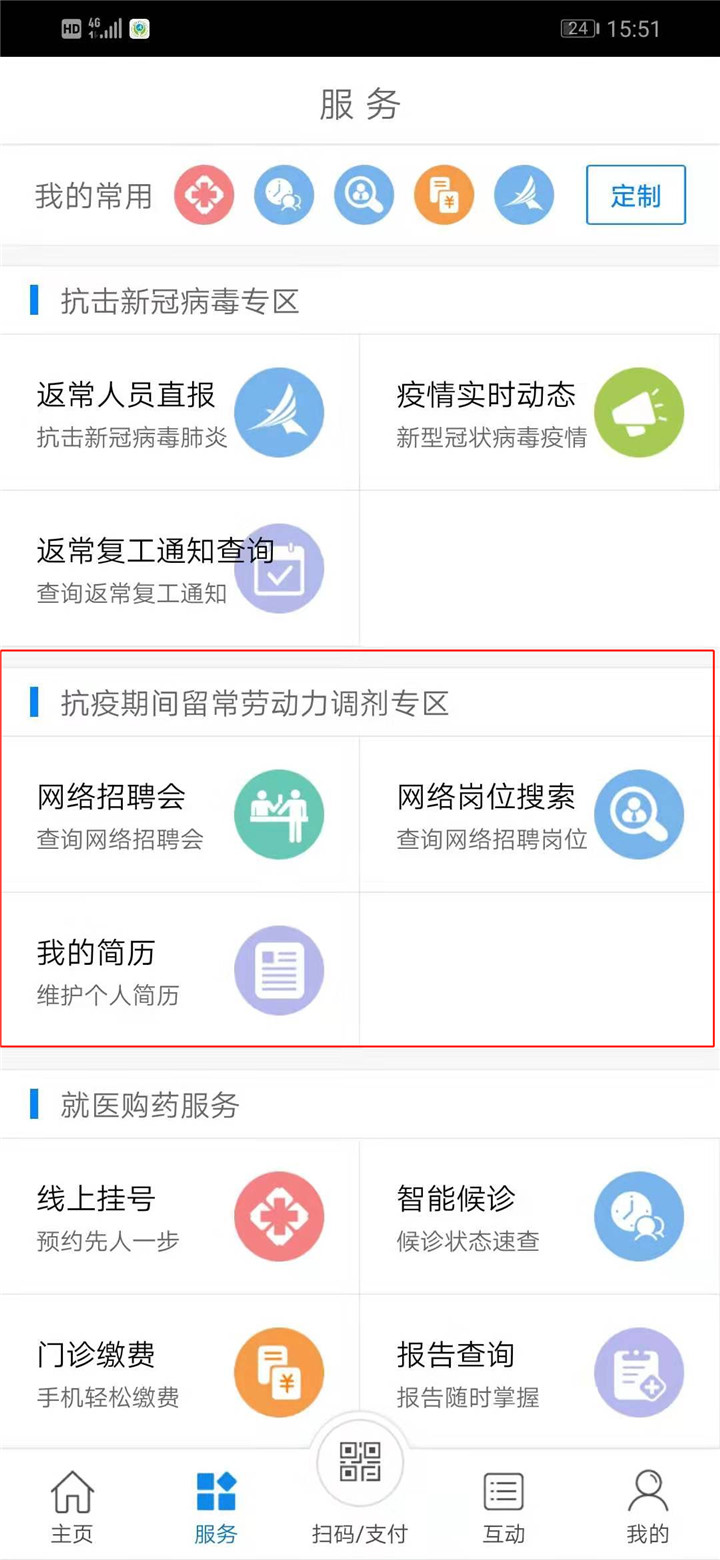Screen dimensions: 720x1560
Task: Open 报告查询 report lookup
Action: 540,1372
